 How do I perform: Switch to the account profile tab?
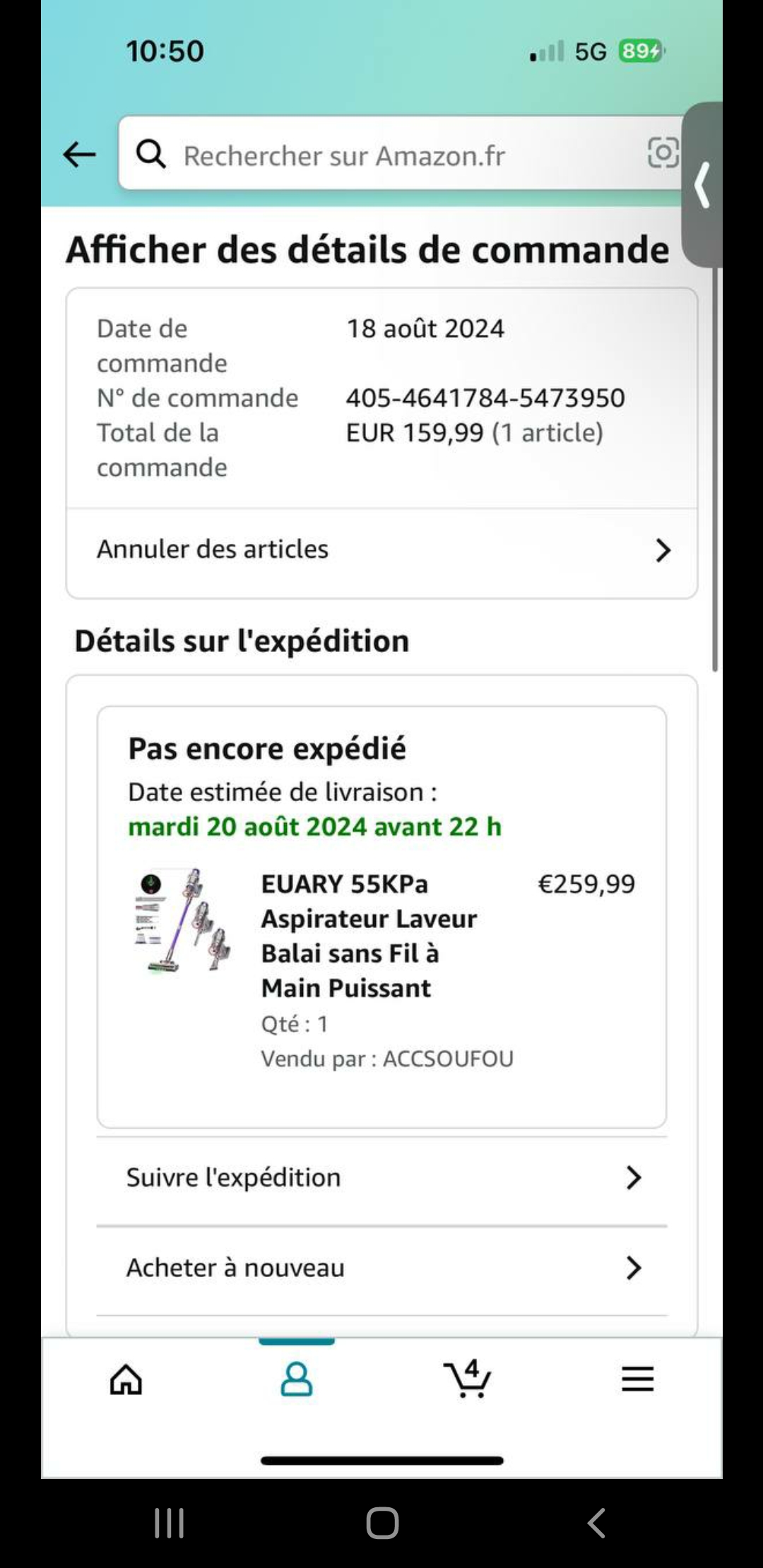297,1379
